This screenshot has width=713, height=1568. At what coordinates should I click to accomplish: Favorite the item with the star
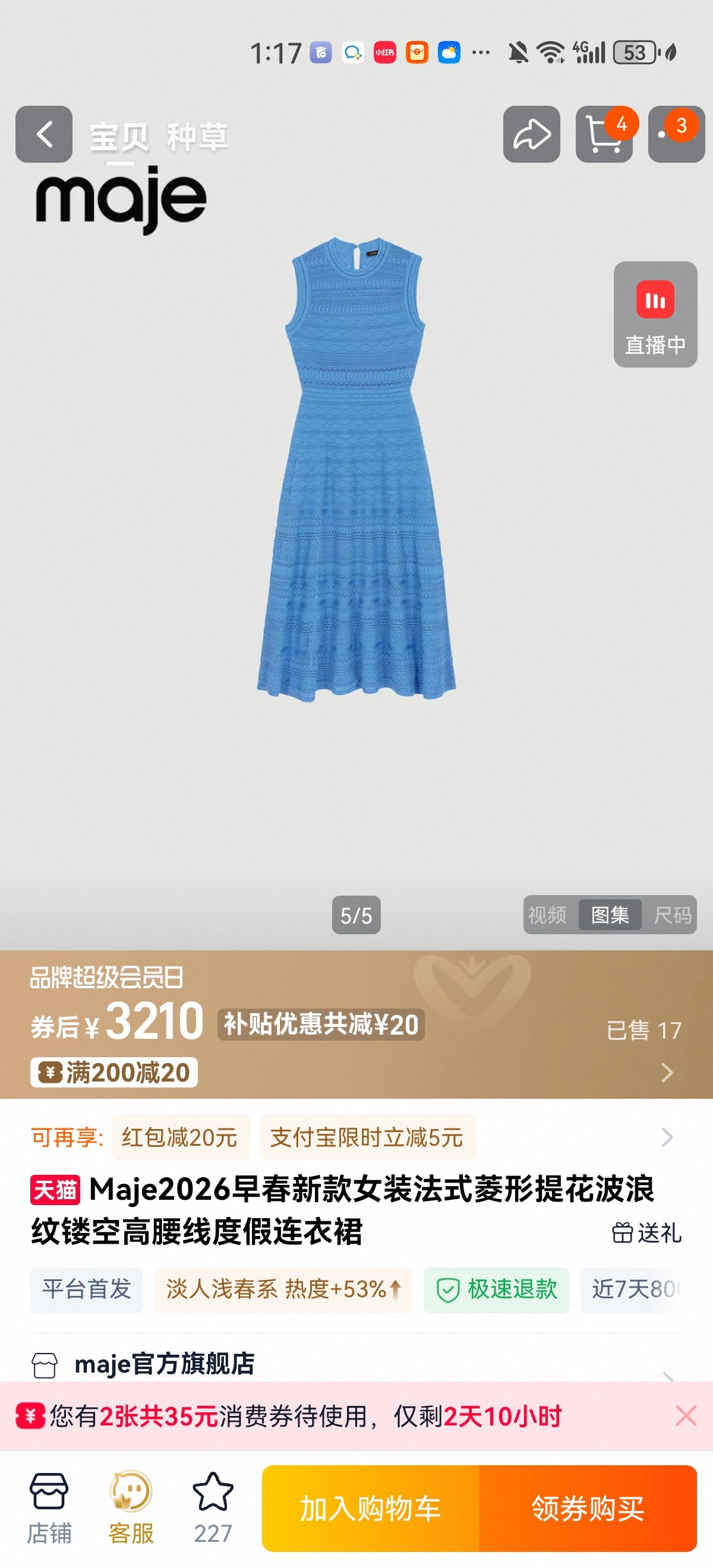213,1509
